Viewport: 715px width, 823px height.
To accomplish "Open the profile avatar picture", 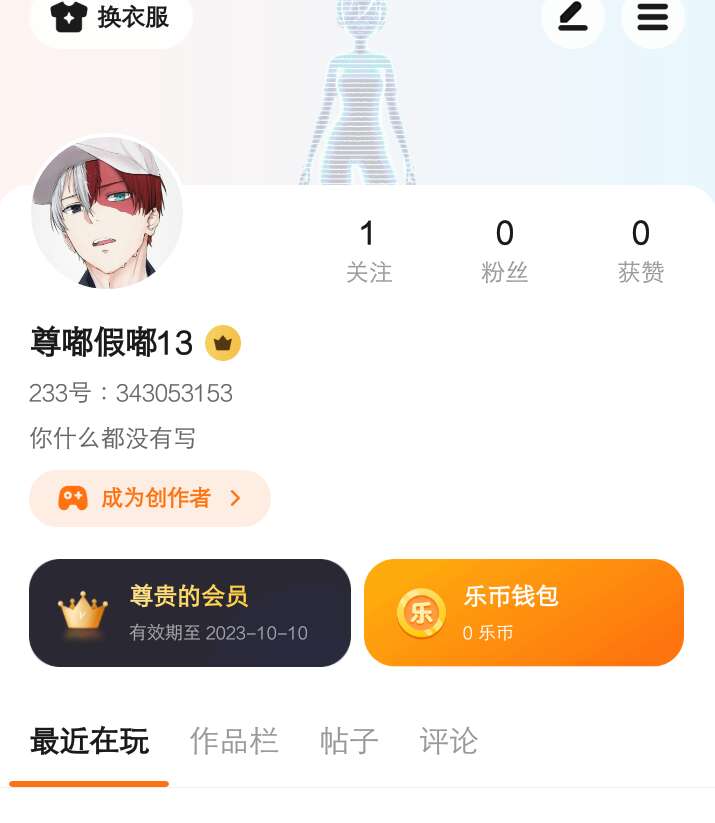I will tap(107, 214).
